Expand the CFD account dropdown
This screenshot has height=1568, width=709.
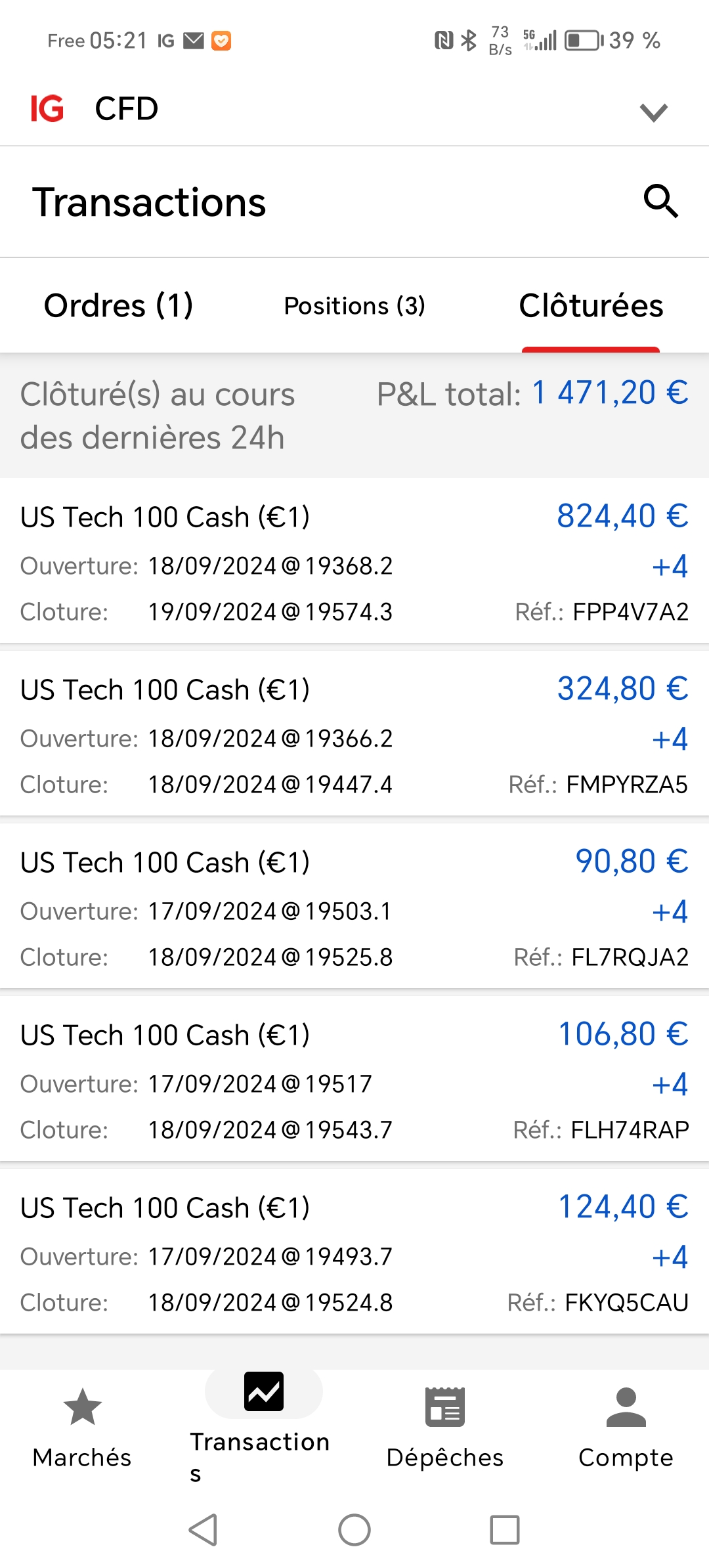click(653, 112)
